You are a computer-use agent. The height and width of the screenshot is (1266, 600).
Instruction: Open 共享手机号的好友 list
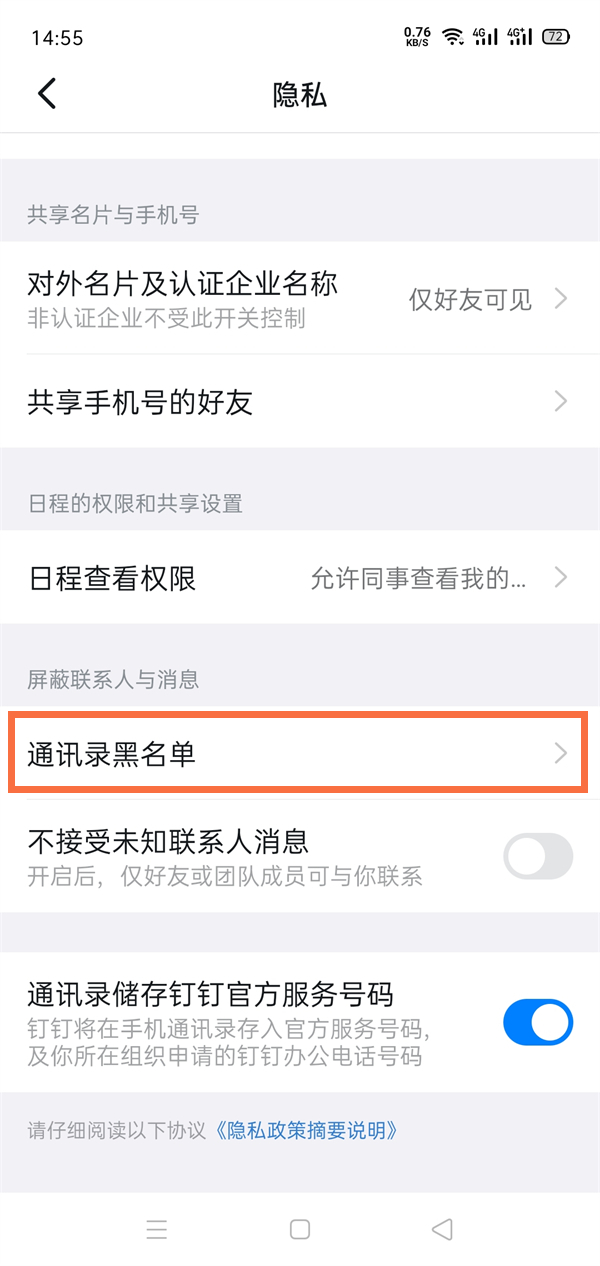300,402
